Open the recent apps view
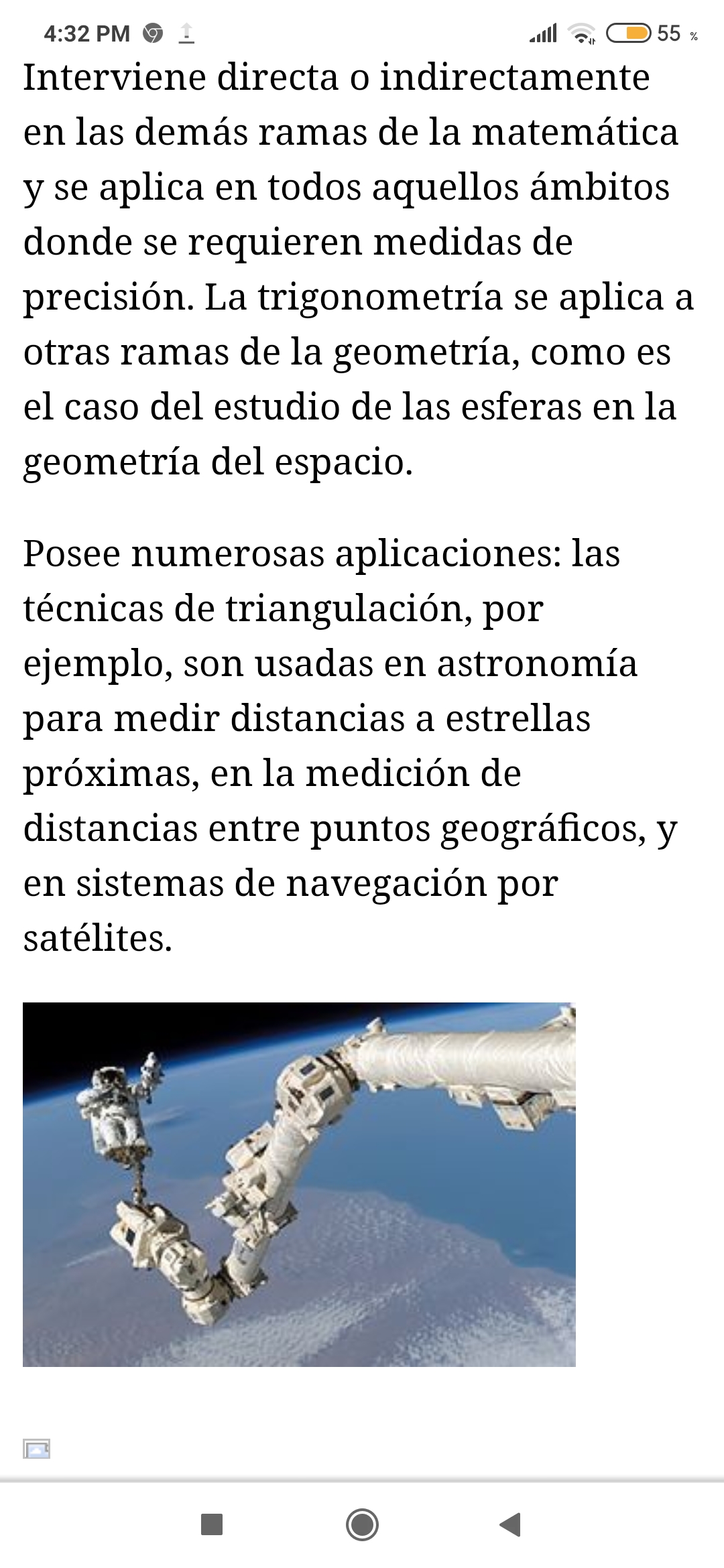Viewport: 724px width, 1568px height. coord(212,1524)
